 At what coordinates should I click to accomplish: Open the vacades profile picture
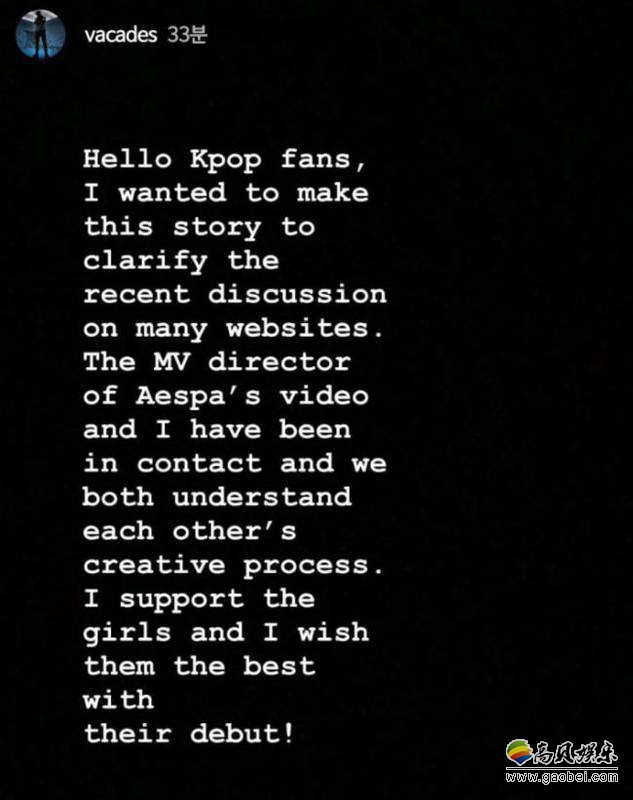click(35, 36)
